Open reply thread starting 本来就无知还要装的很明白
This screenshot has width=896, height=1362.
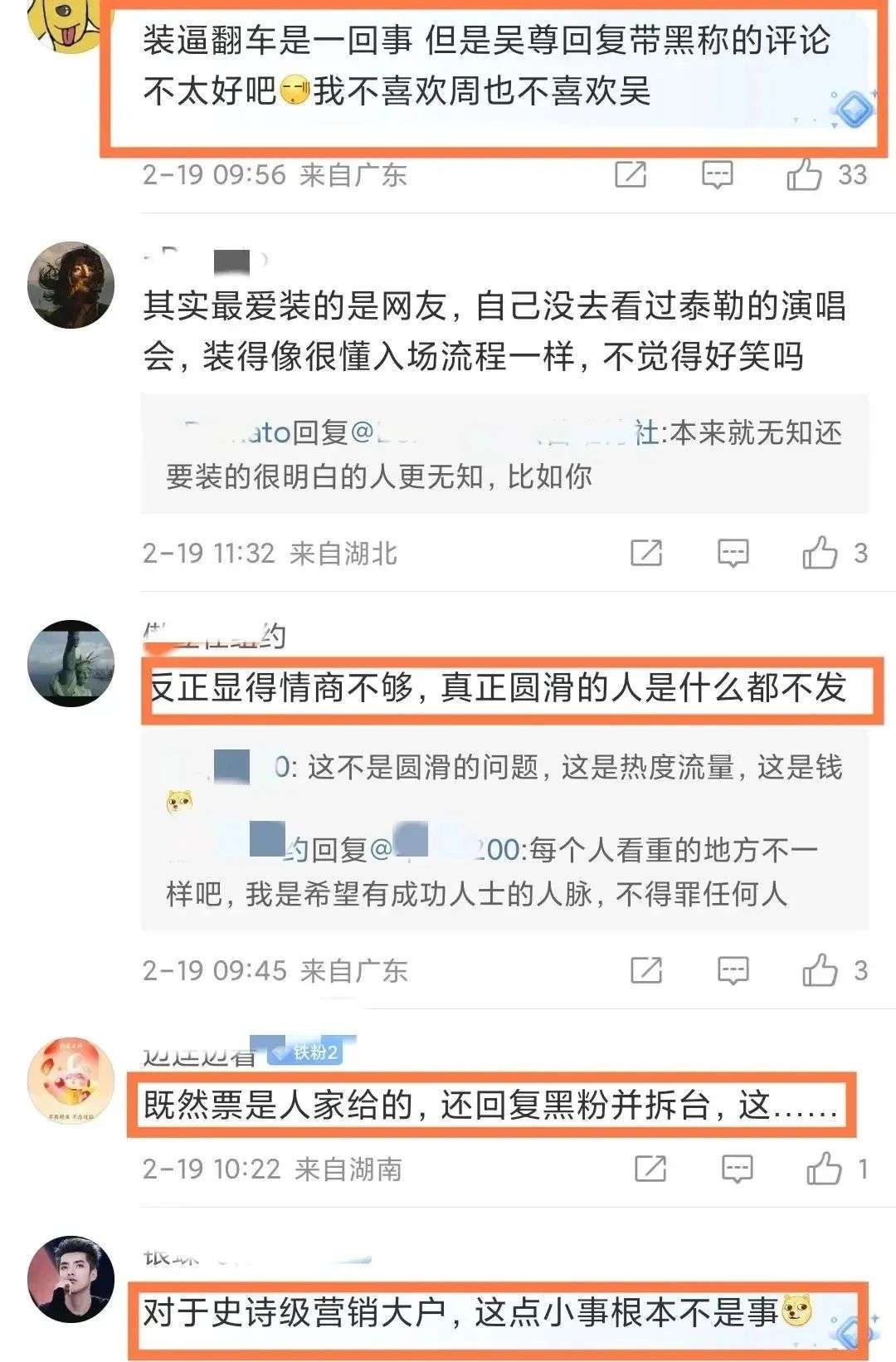[x=504, y=454]
